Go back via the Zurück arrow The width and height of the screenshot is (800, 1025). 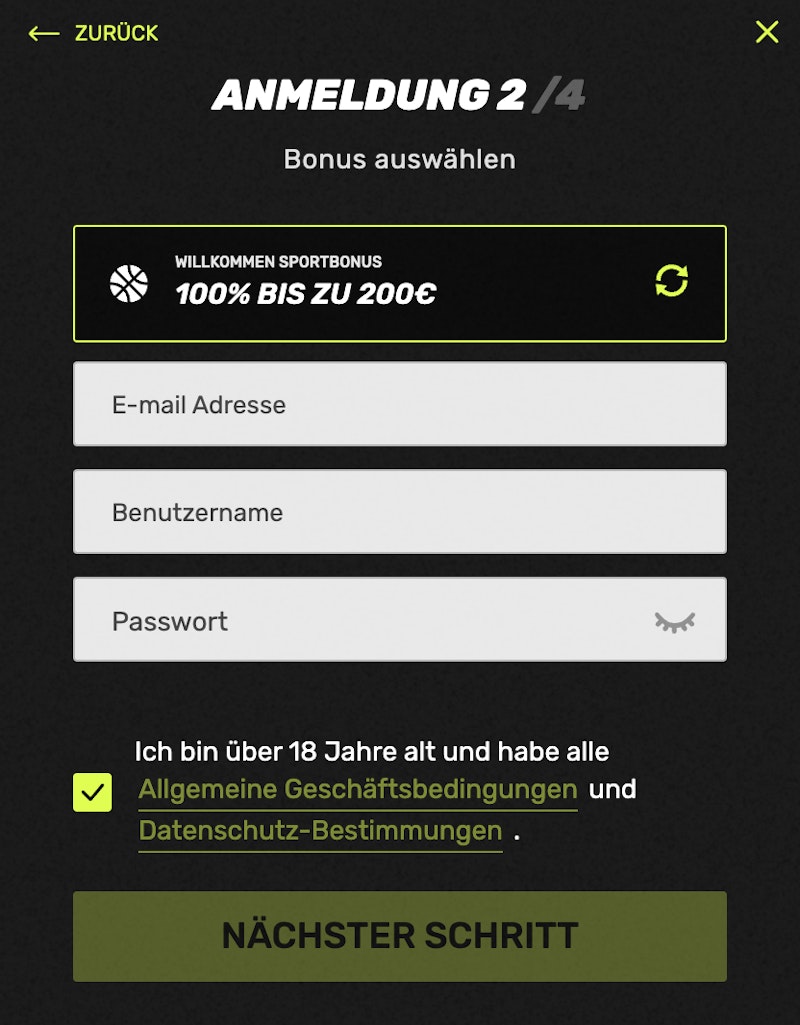pyautogui.click(x=92, y=33)
